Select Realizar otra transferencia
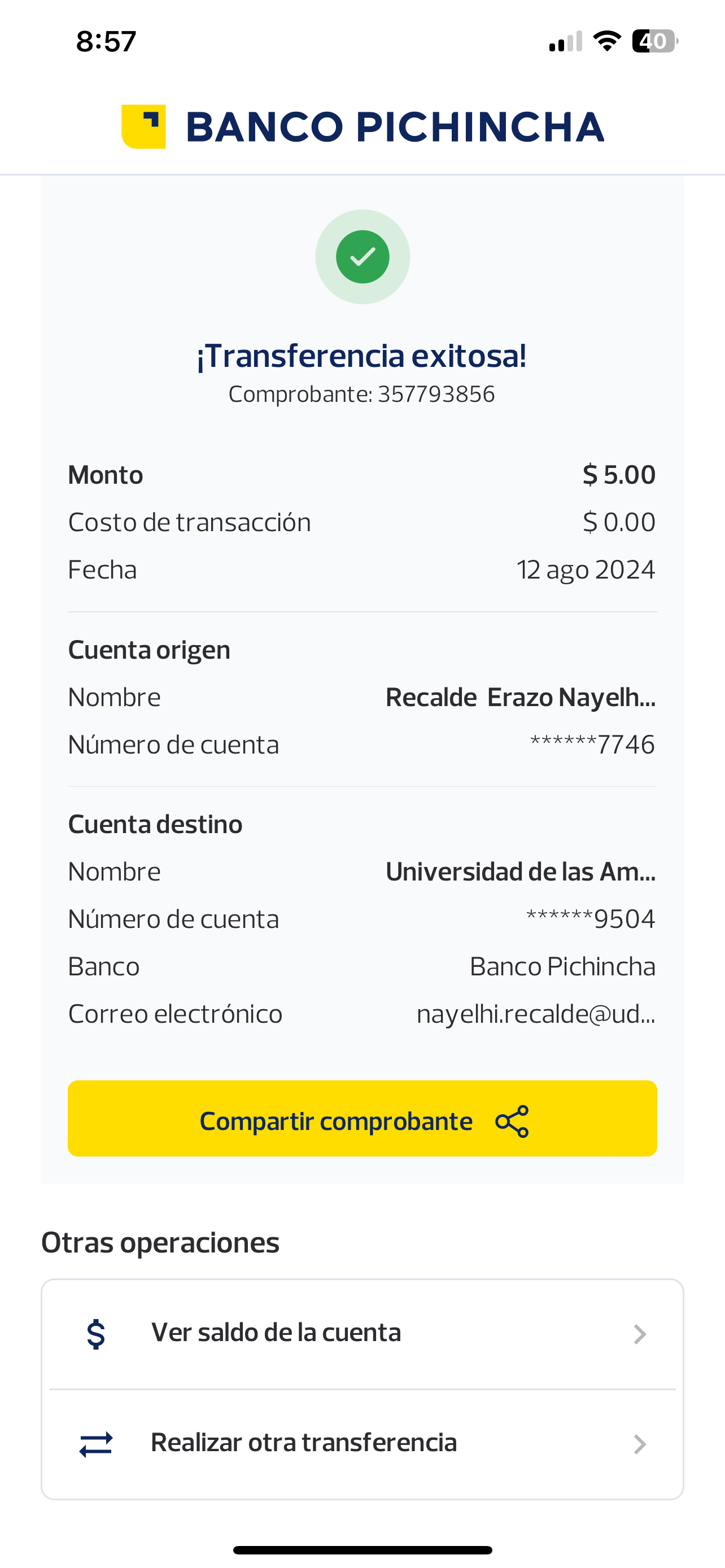Viewport: 725px width, 1568px height. [x=362, y=1443]
